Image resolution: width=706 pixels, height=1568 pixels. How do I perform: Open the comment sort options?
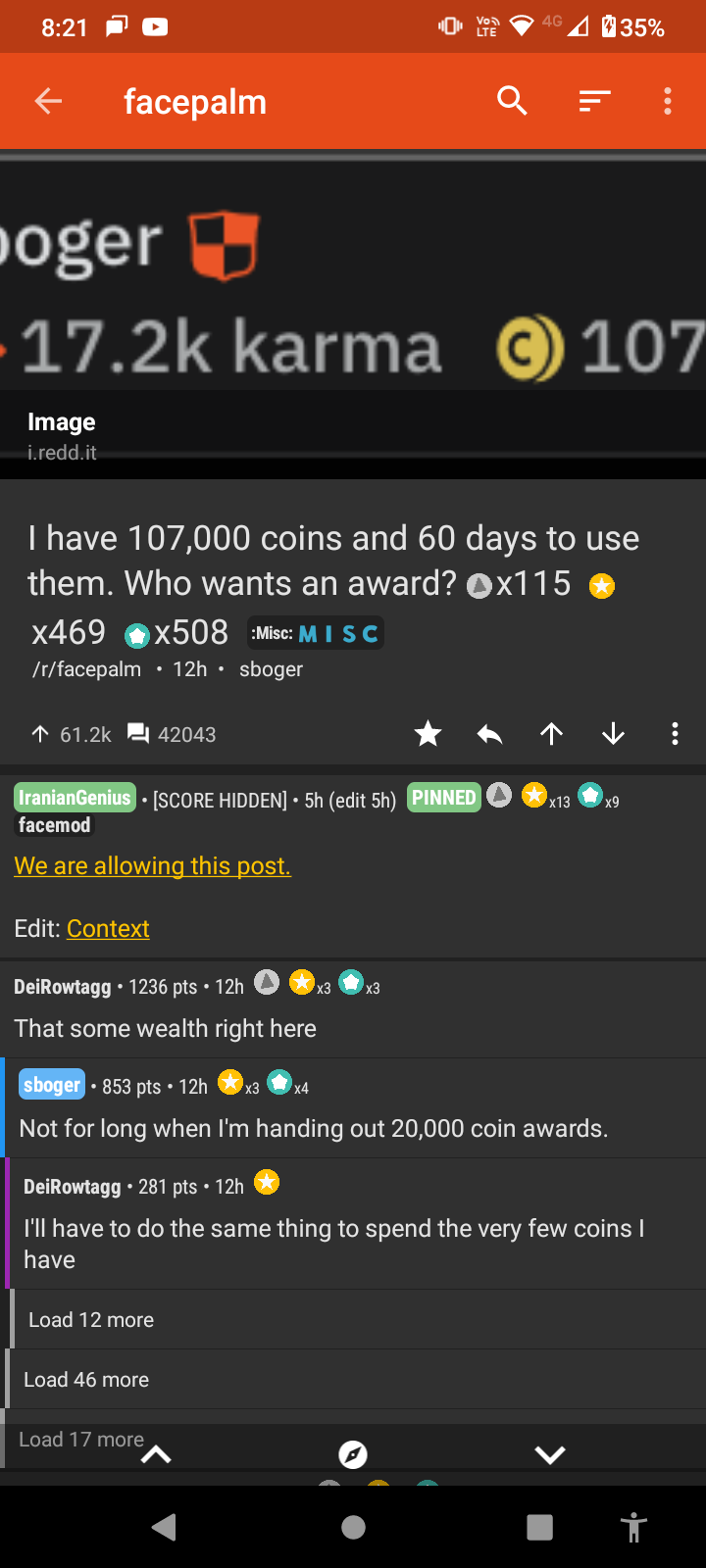coord(594,101)
